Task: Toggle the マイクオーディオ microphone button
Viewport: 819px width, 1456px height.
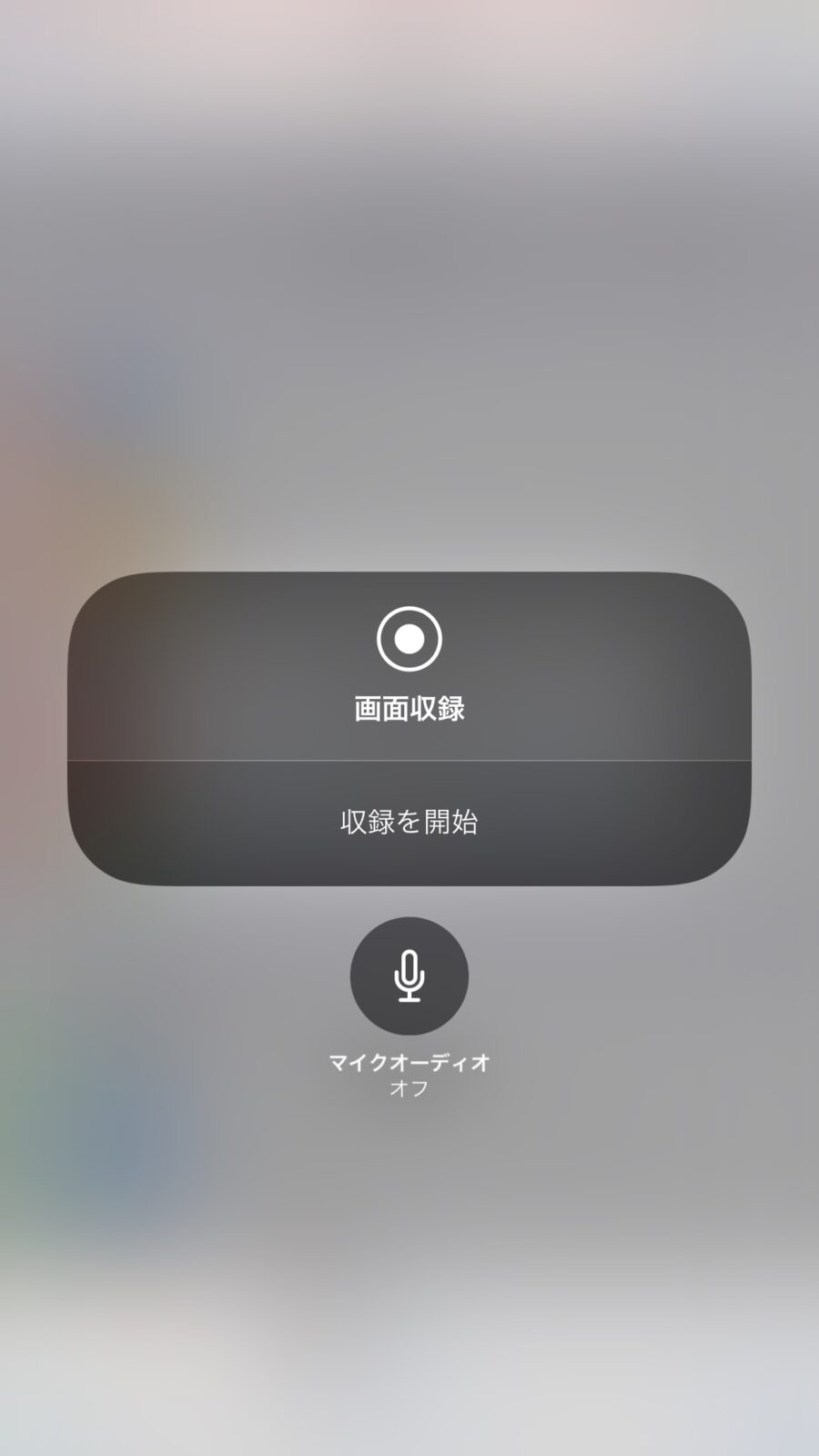Action: tap(409, 976)
